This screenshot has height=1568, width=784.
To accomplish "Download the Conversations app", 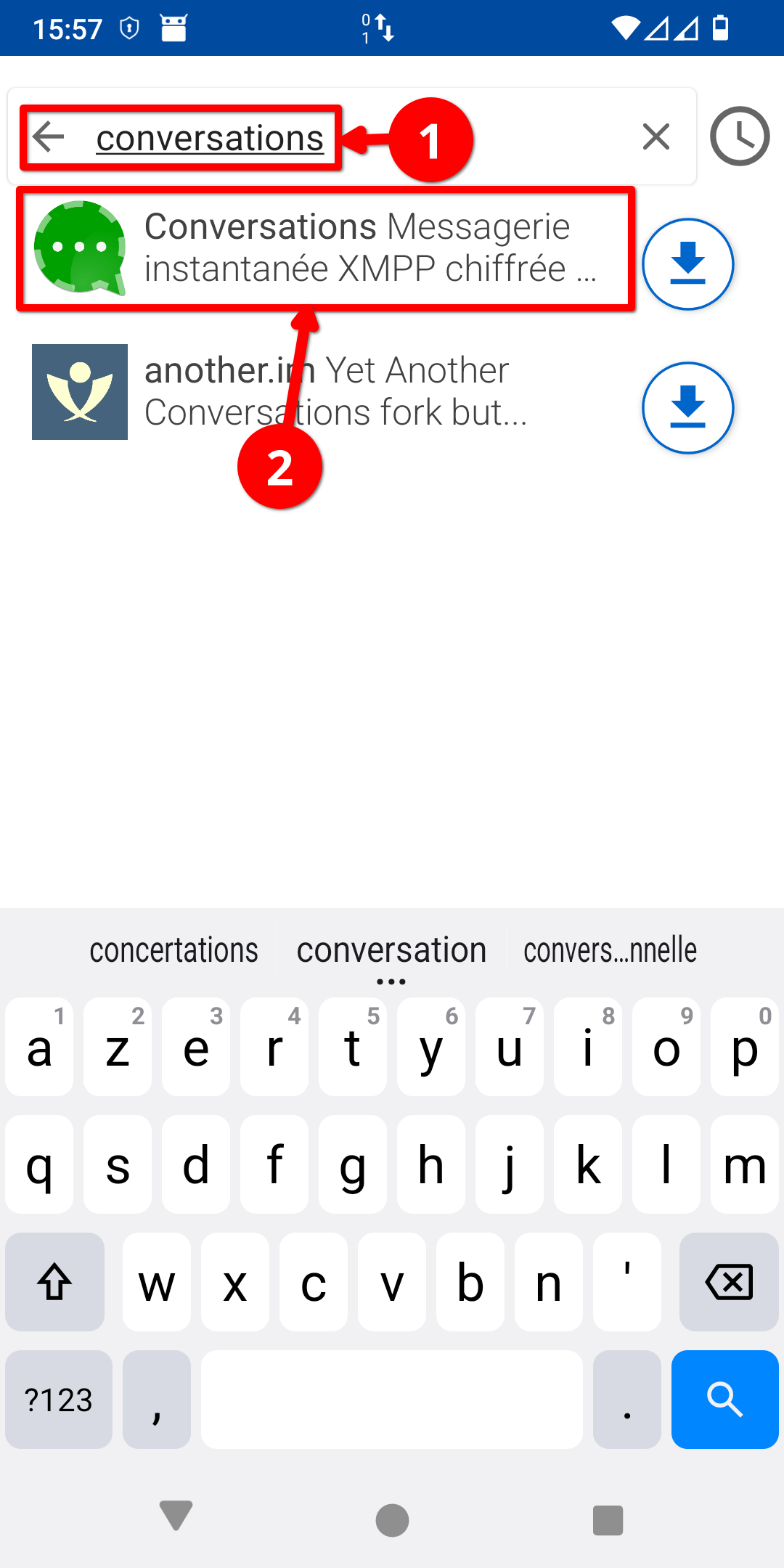I will click(x=687, y=264).
